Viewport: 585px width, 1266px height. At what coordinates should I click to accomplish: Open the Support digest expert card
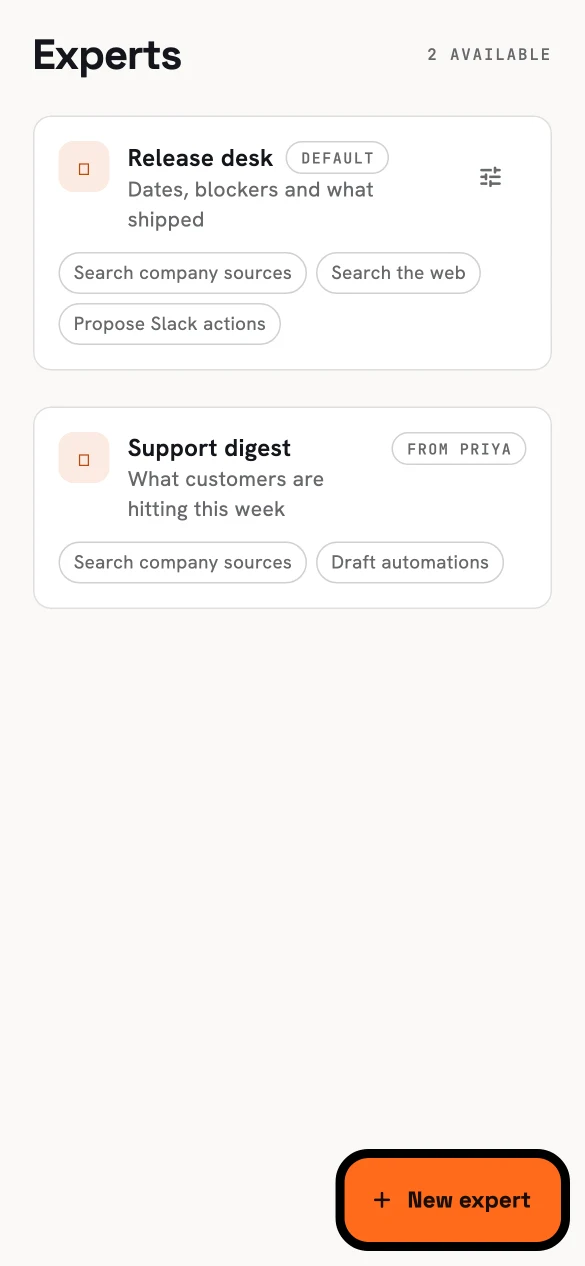click(292, 507)
